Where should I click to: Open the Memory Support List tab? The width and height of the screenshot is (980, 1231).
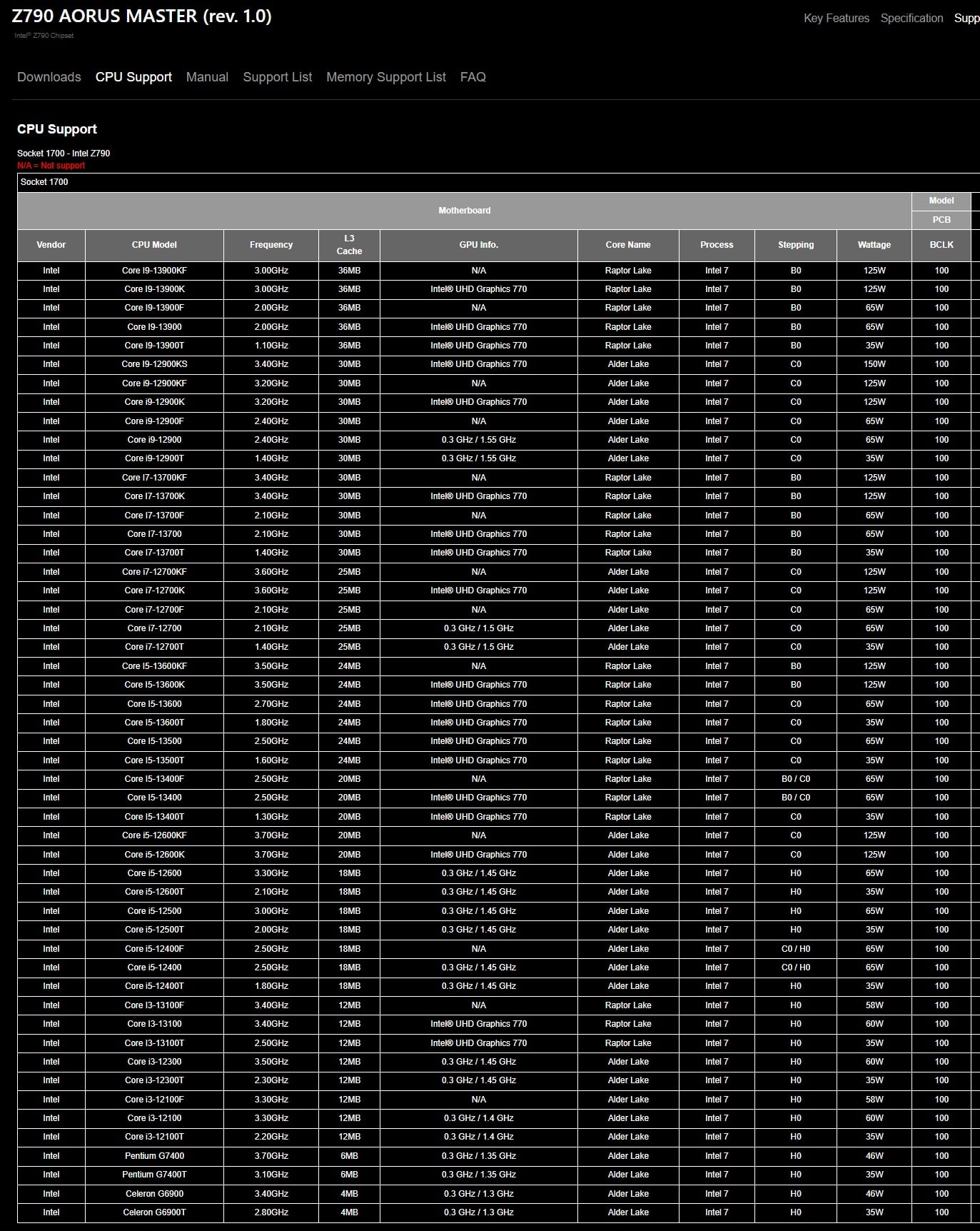(385, 77)
